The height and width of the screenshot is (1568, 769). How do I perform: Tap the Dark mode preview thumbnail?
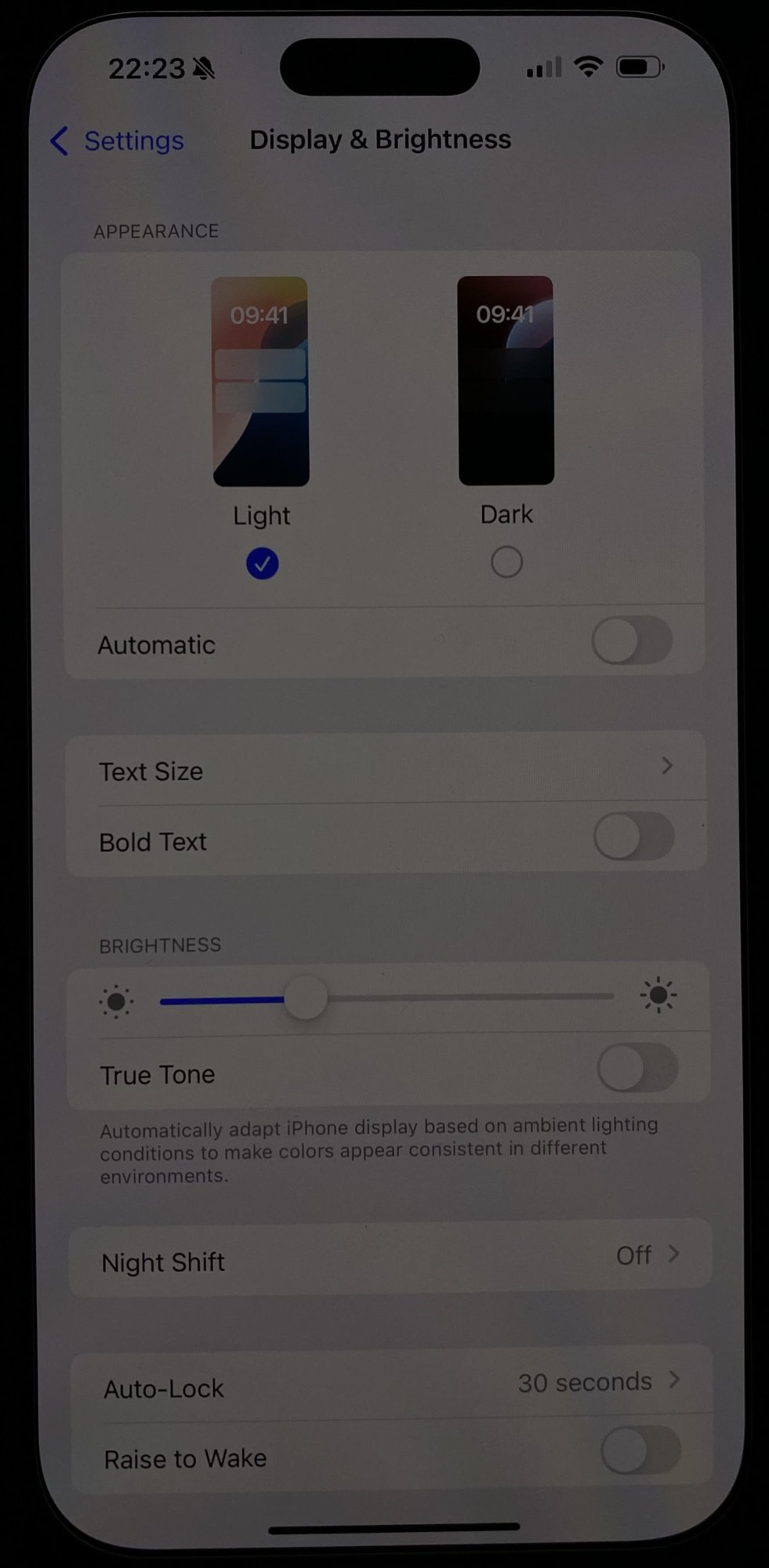[506, 380]
